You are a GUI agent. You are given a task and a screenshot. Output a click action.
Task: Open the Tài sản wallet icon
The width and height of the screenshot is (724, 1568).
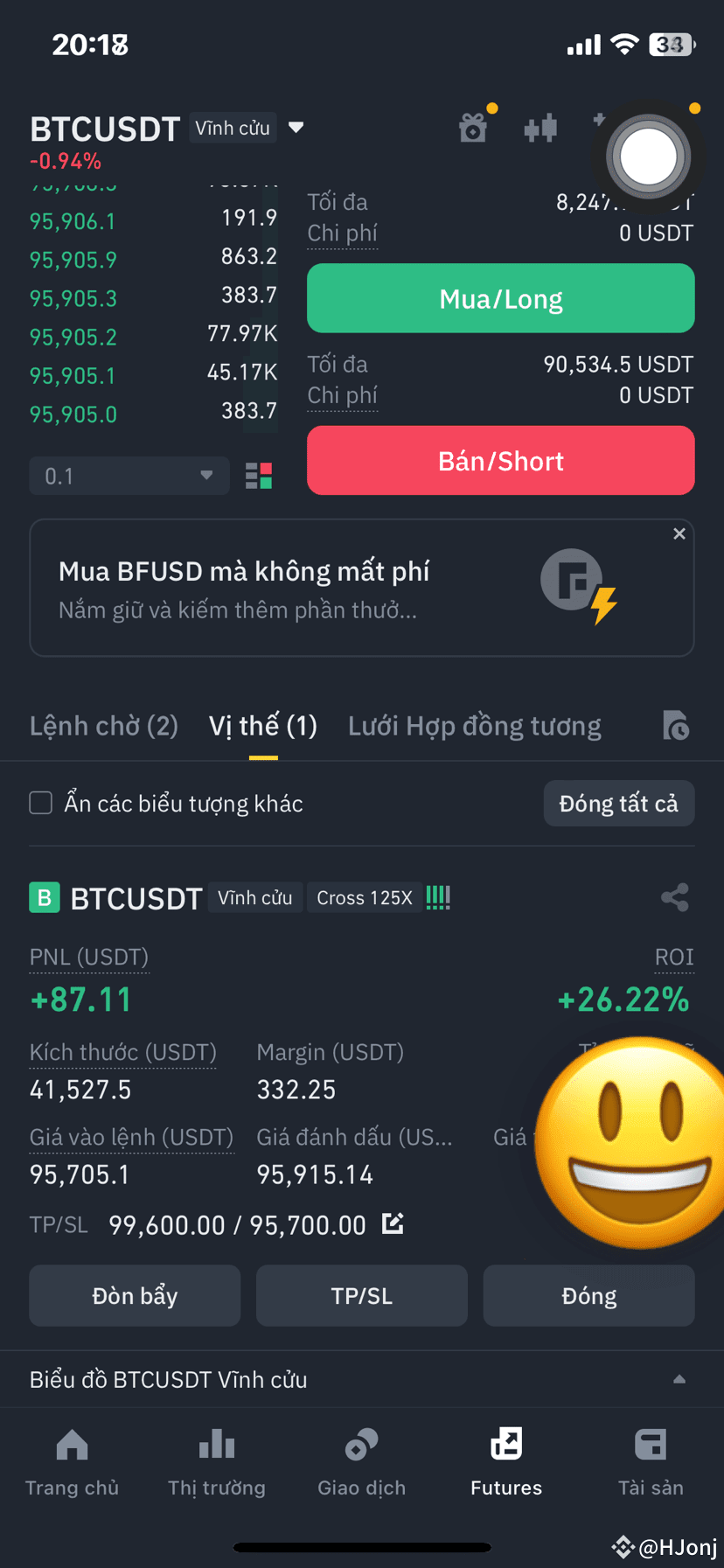[651, 1444]
